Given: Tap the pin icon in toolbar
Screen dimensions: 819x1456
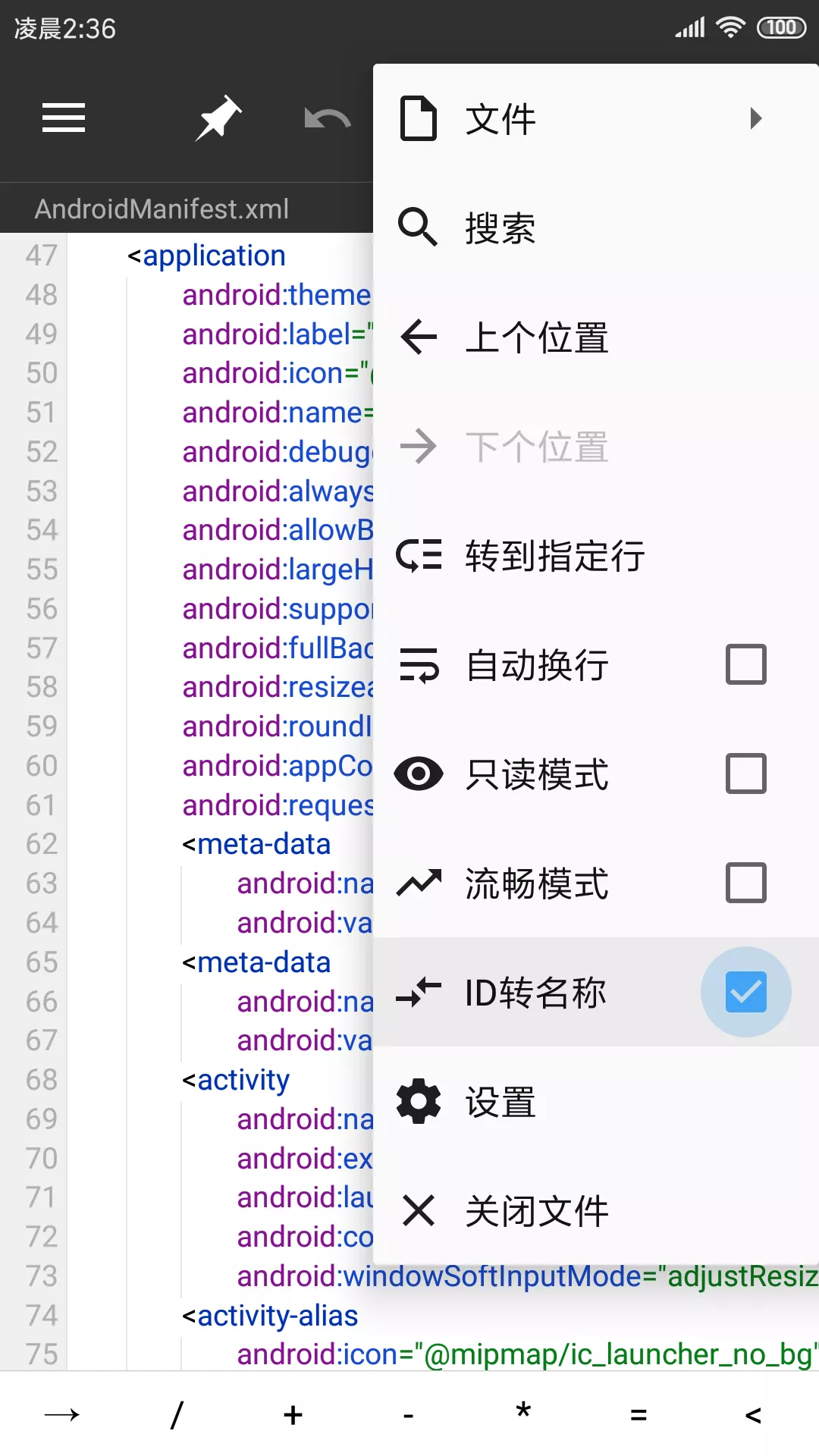Looking at the screenshot, I should (218, 118).
